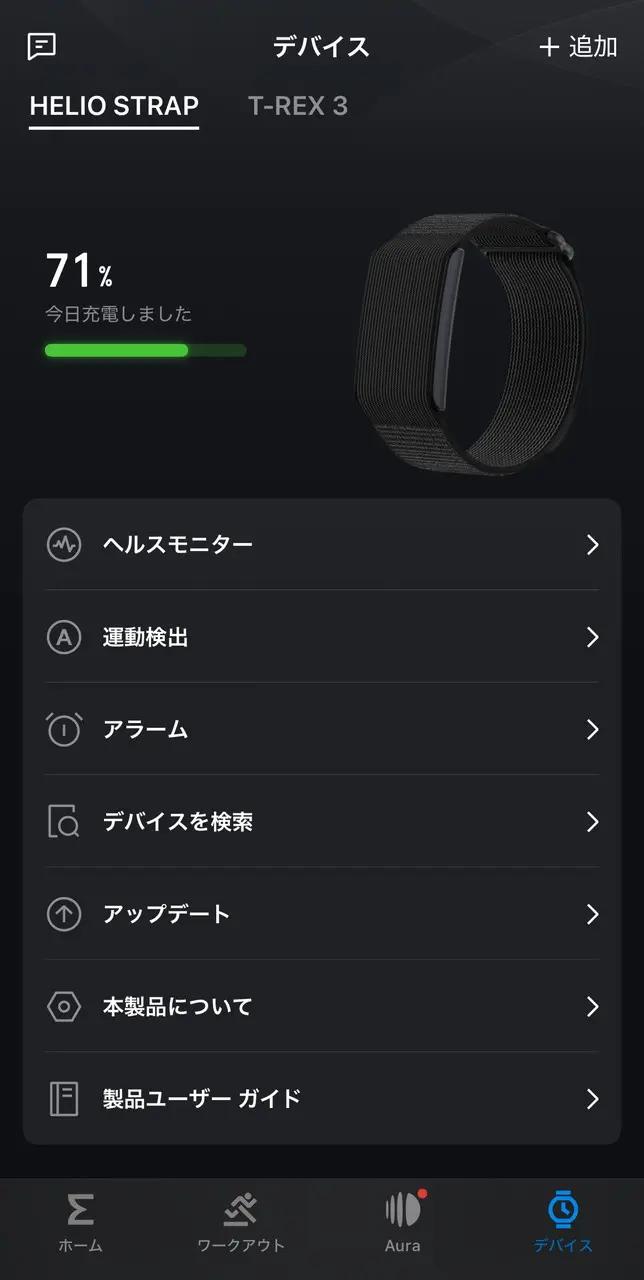644x1280 pixels.
Task: Open 本製品について
Action: 322,1006
